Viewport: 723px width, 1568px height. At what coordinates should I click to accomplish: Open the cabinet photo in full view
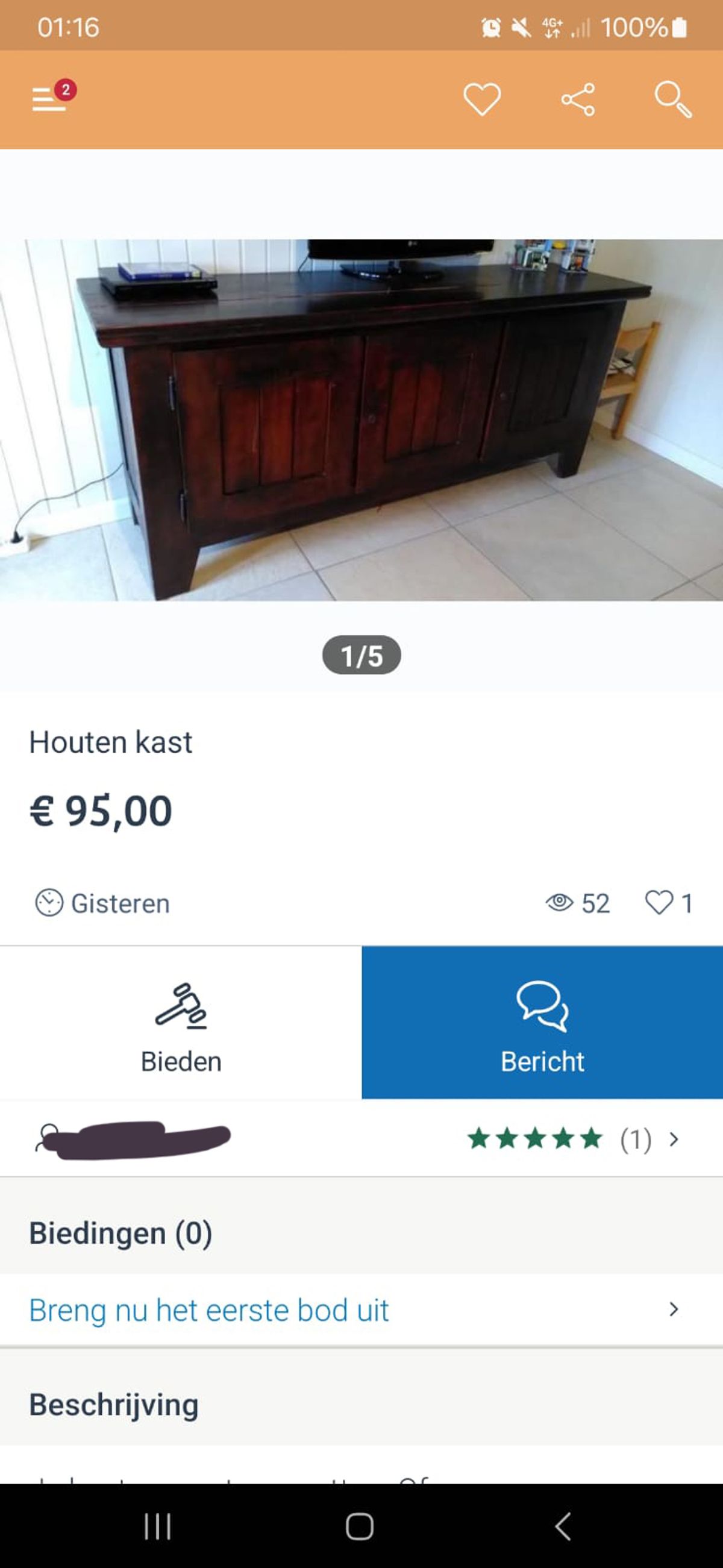(x=361, y=420)
